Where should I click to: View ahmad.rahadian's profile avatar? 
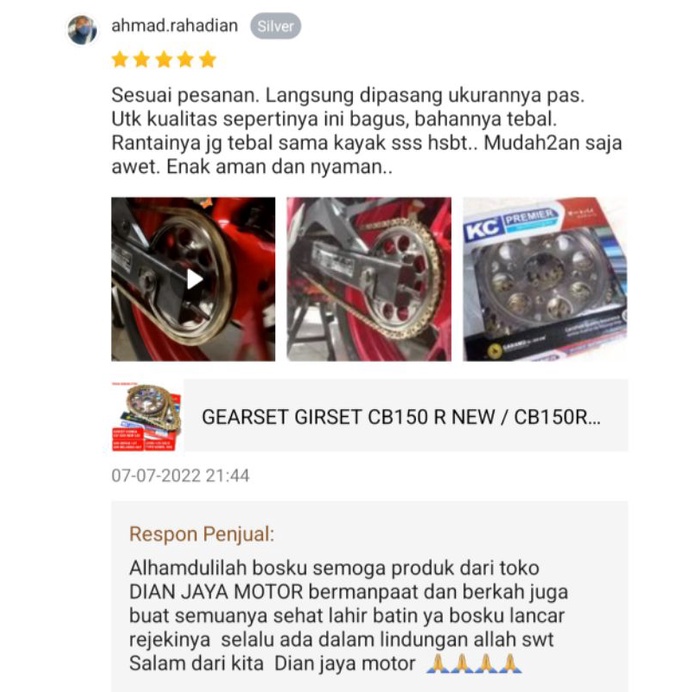82,29
